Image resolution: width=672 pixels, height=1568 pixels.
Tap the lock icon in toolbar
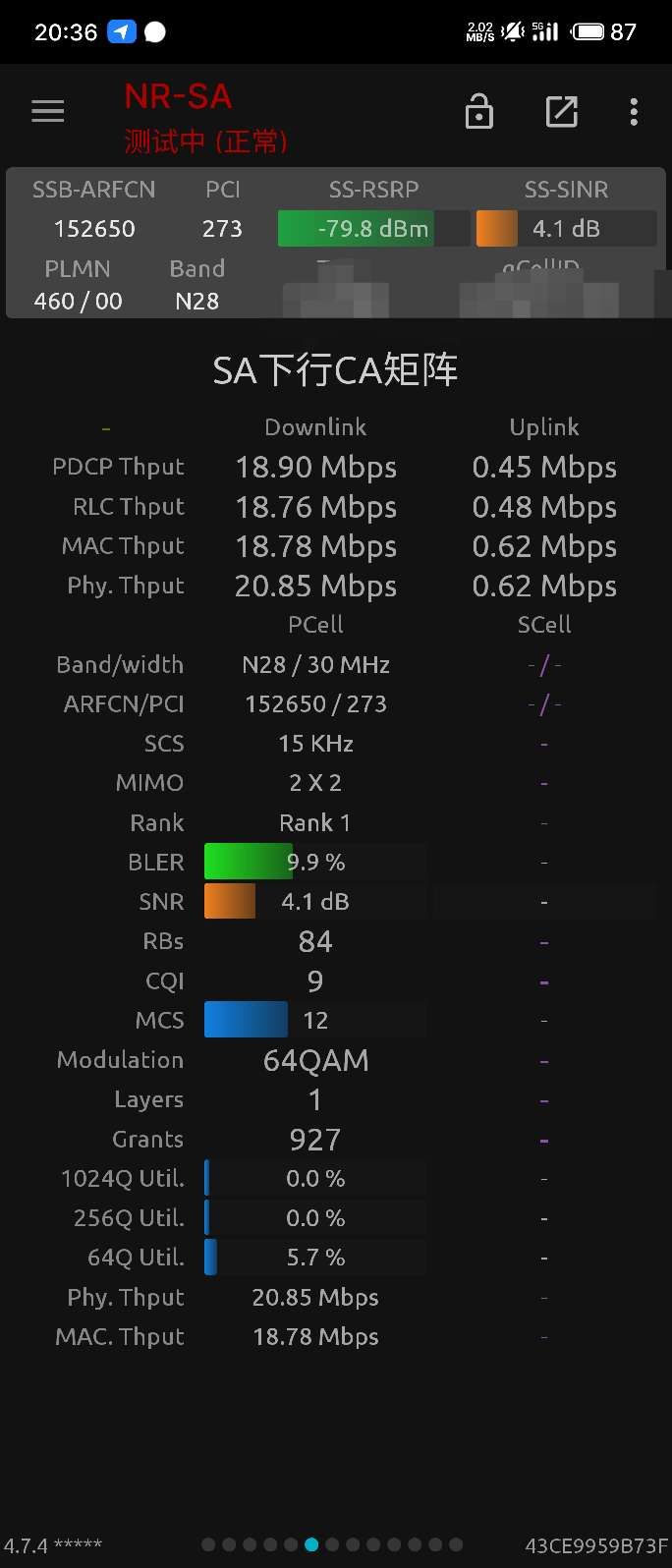478,112
